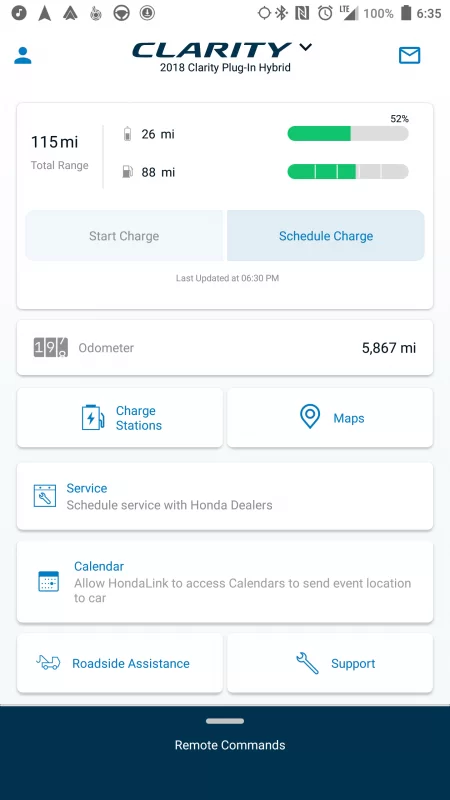Request Roadside Assistance

[120, 663]
